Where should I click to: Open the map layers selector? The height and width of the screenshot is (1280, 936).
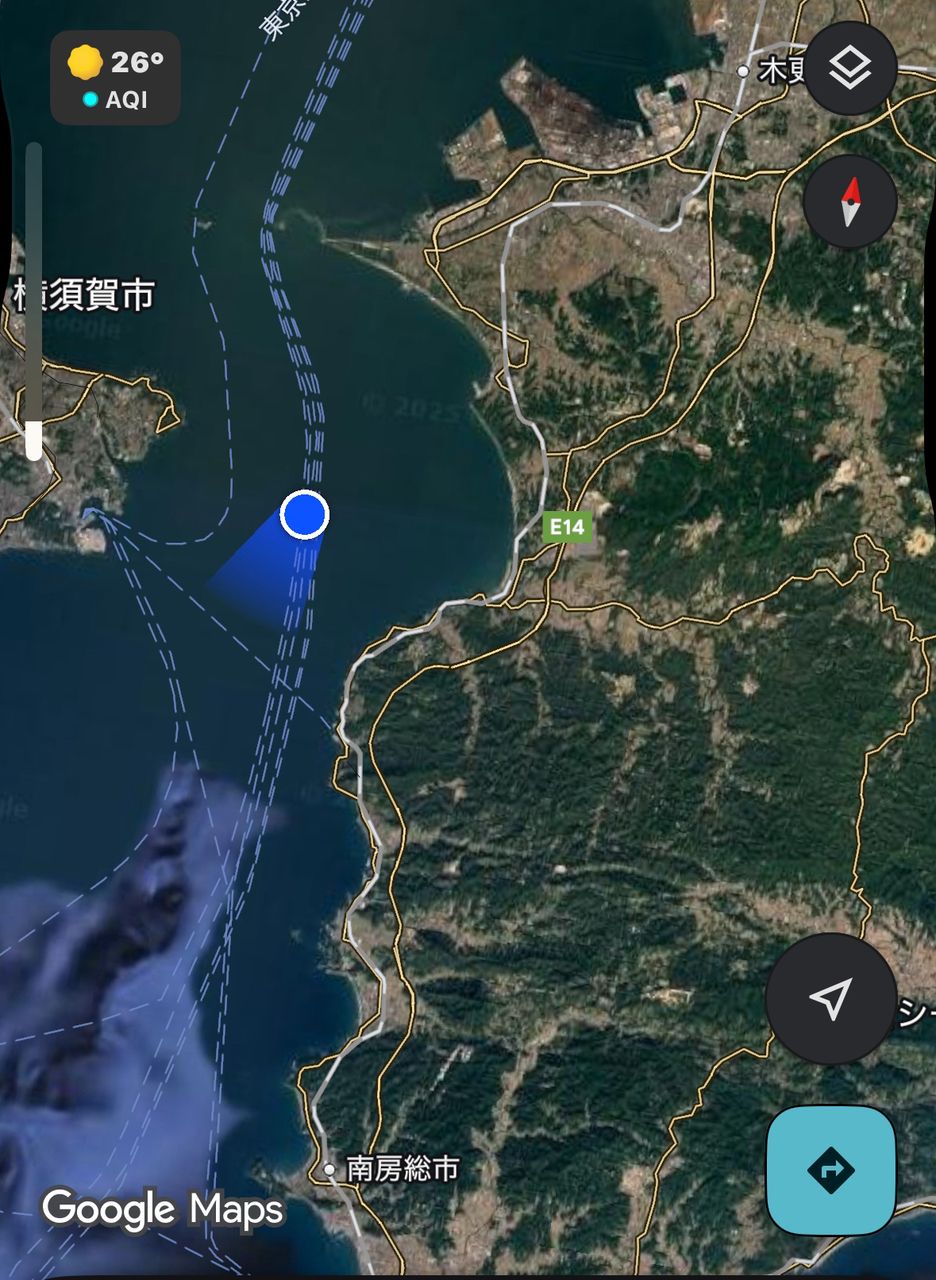[x=850, y=69]
